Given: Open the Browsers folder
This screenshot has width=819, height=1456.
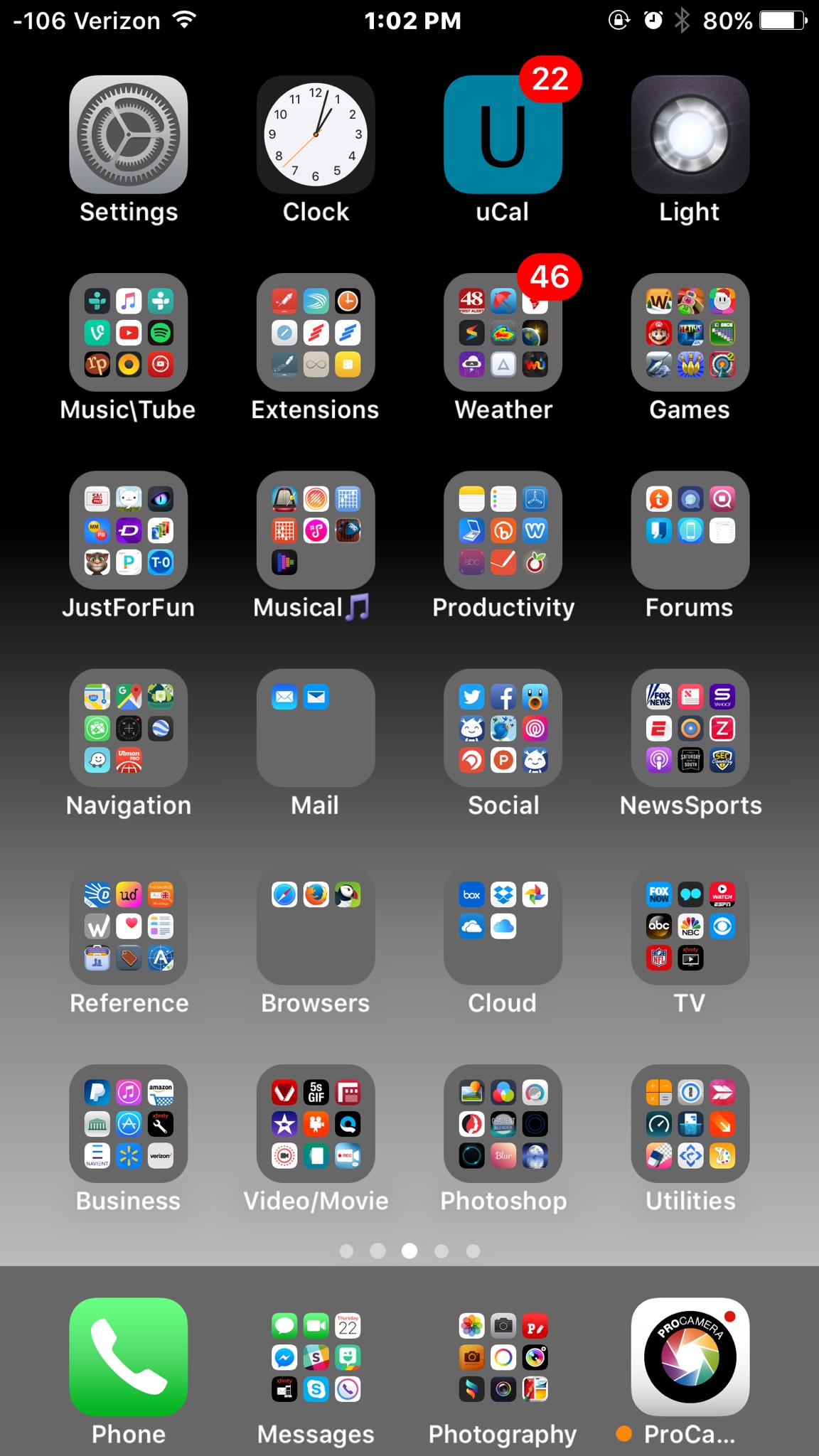Looking at the screenshot, I should tap(316, 925).
